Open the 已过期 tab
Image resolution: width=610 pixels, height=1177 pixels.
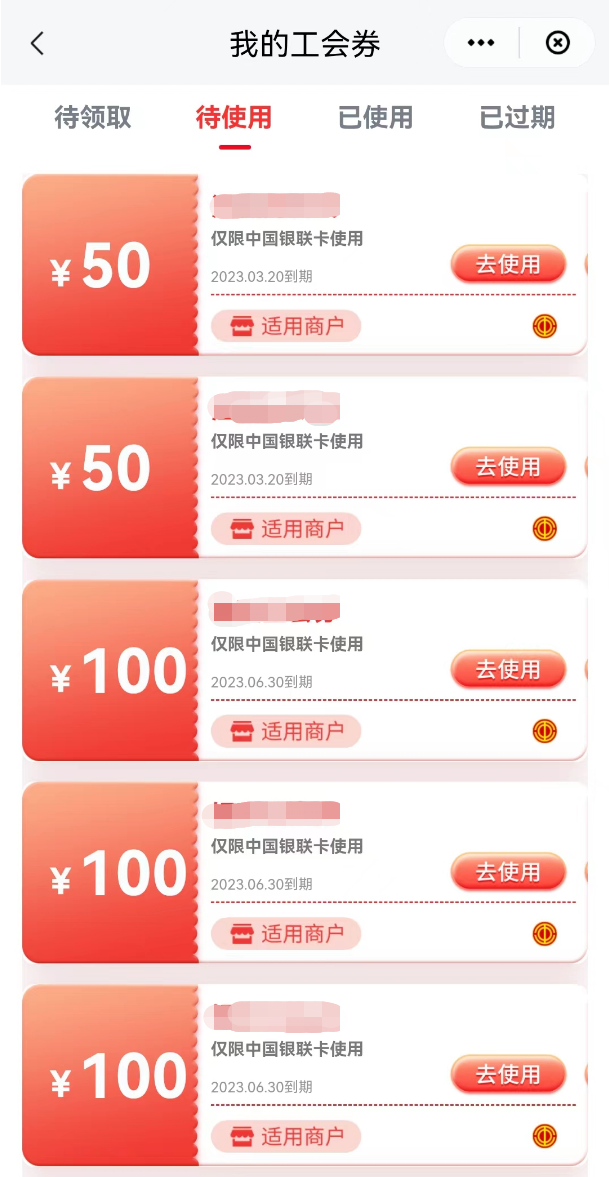[x=517, y=118]
